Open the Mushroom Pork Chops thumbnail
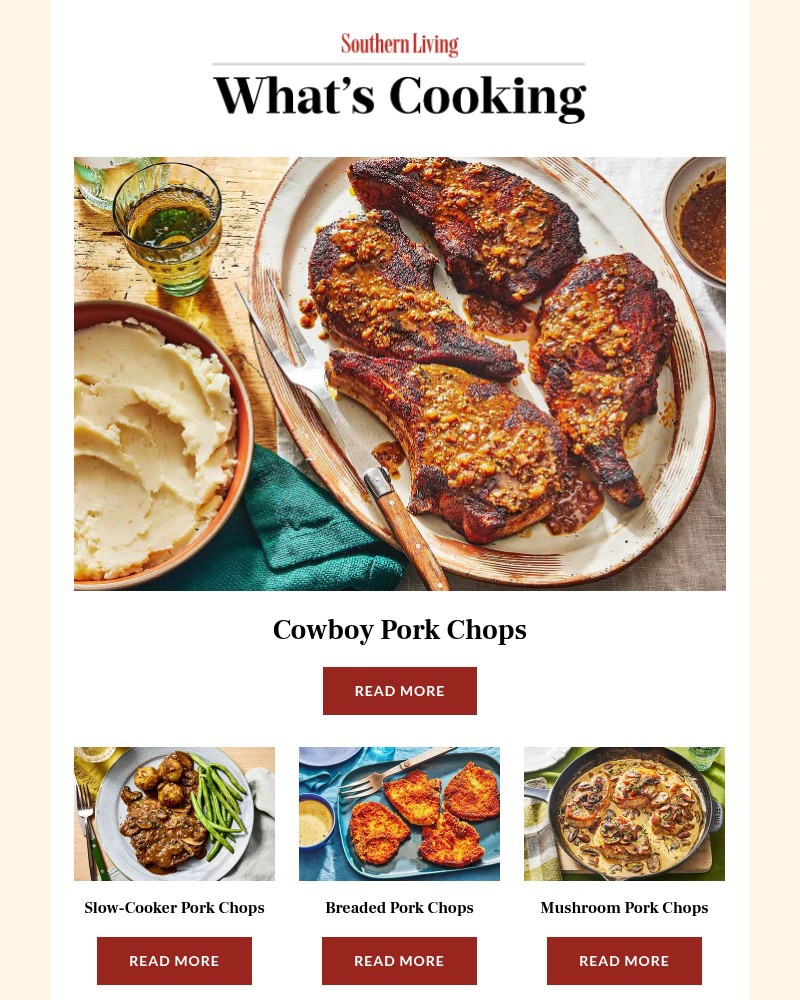Screen dimensions: 800x1000 click(624, 813)
